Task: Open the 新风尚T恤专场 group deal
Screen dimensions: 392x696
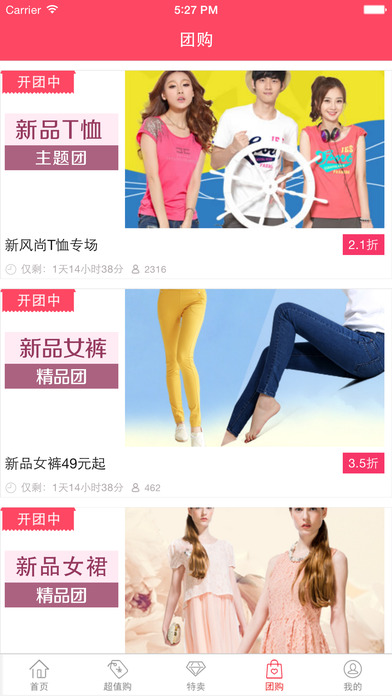Action: coord(196,174)
